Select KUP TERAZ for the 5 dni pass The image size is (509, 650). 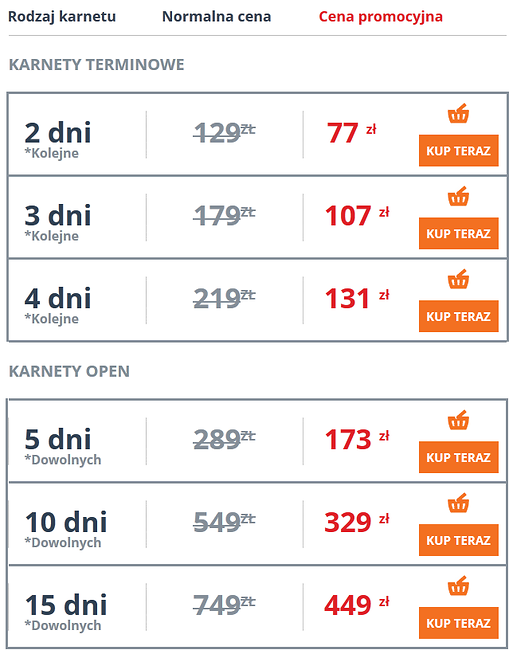point(458,457)
